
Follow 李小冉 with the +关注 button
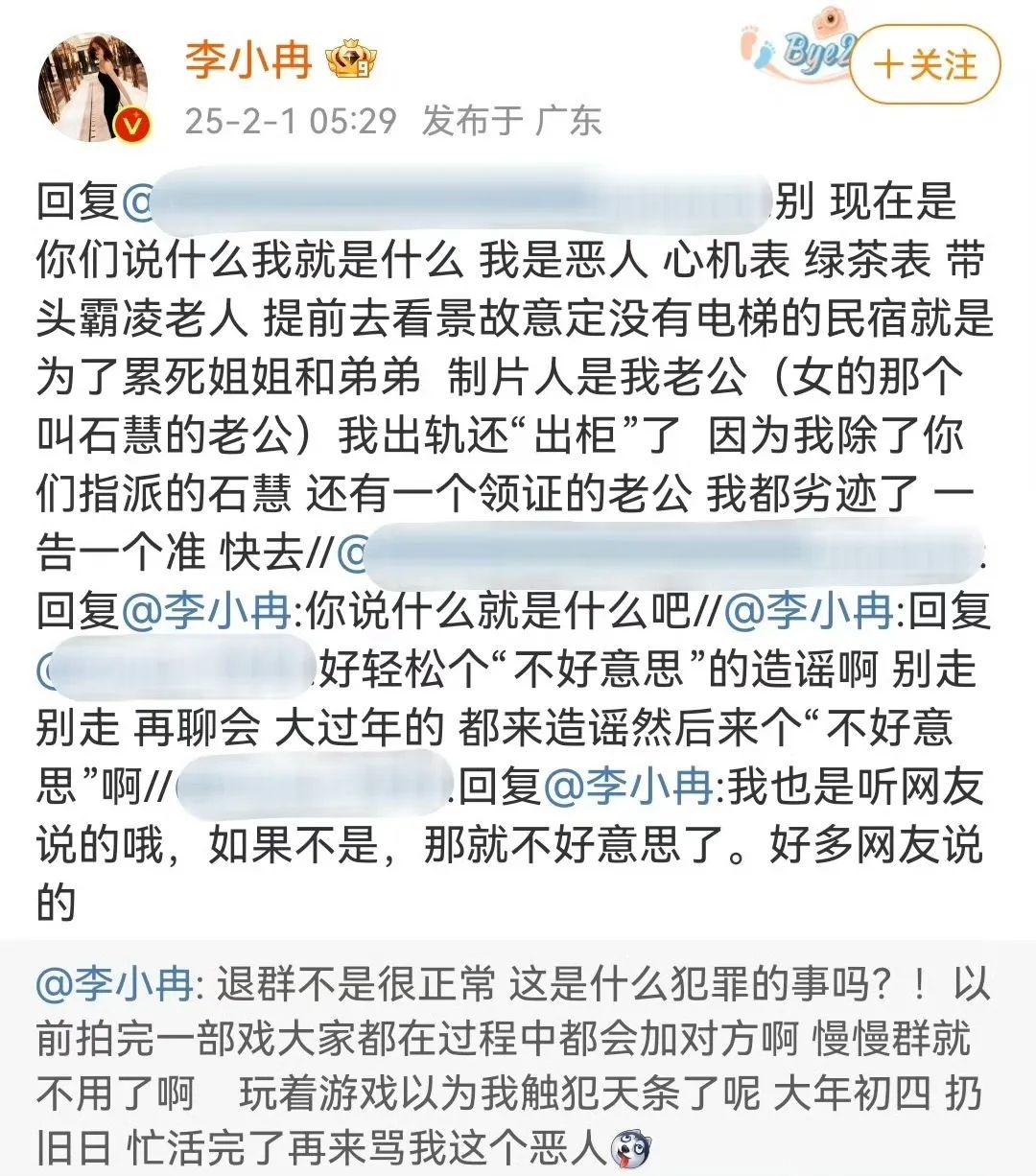[x=925, y=65]
